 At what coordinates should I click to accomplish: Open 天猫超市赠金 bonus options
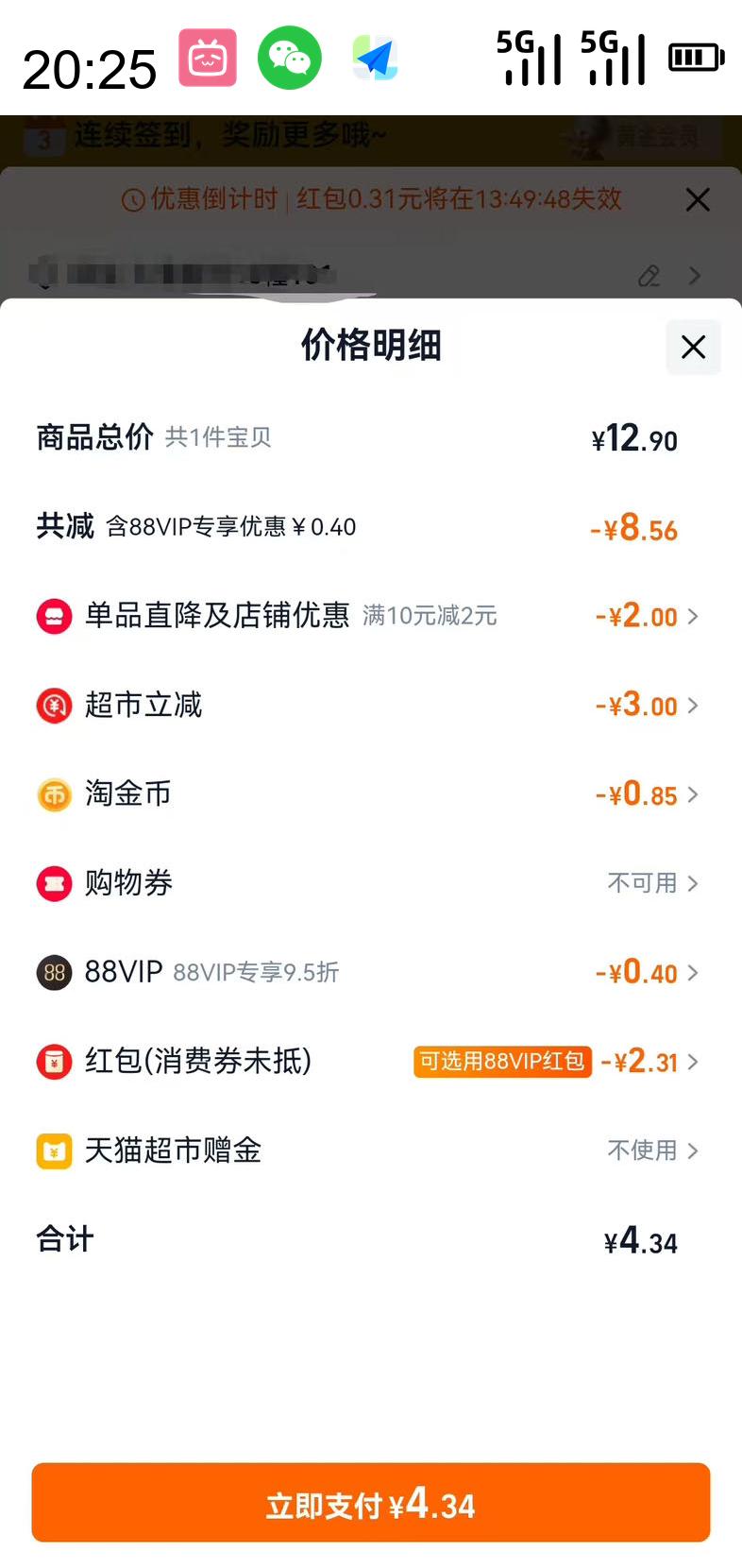click(652, 1150)
